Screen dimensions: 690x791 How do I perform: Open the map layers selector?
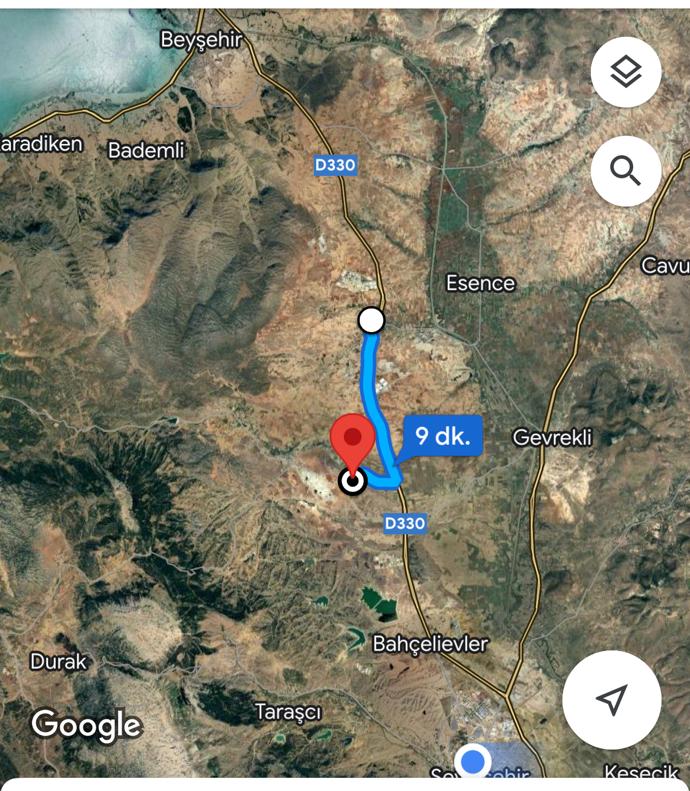click(625, 72)
